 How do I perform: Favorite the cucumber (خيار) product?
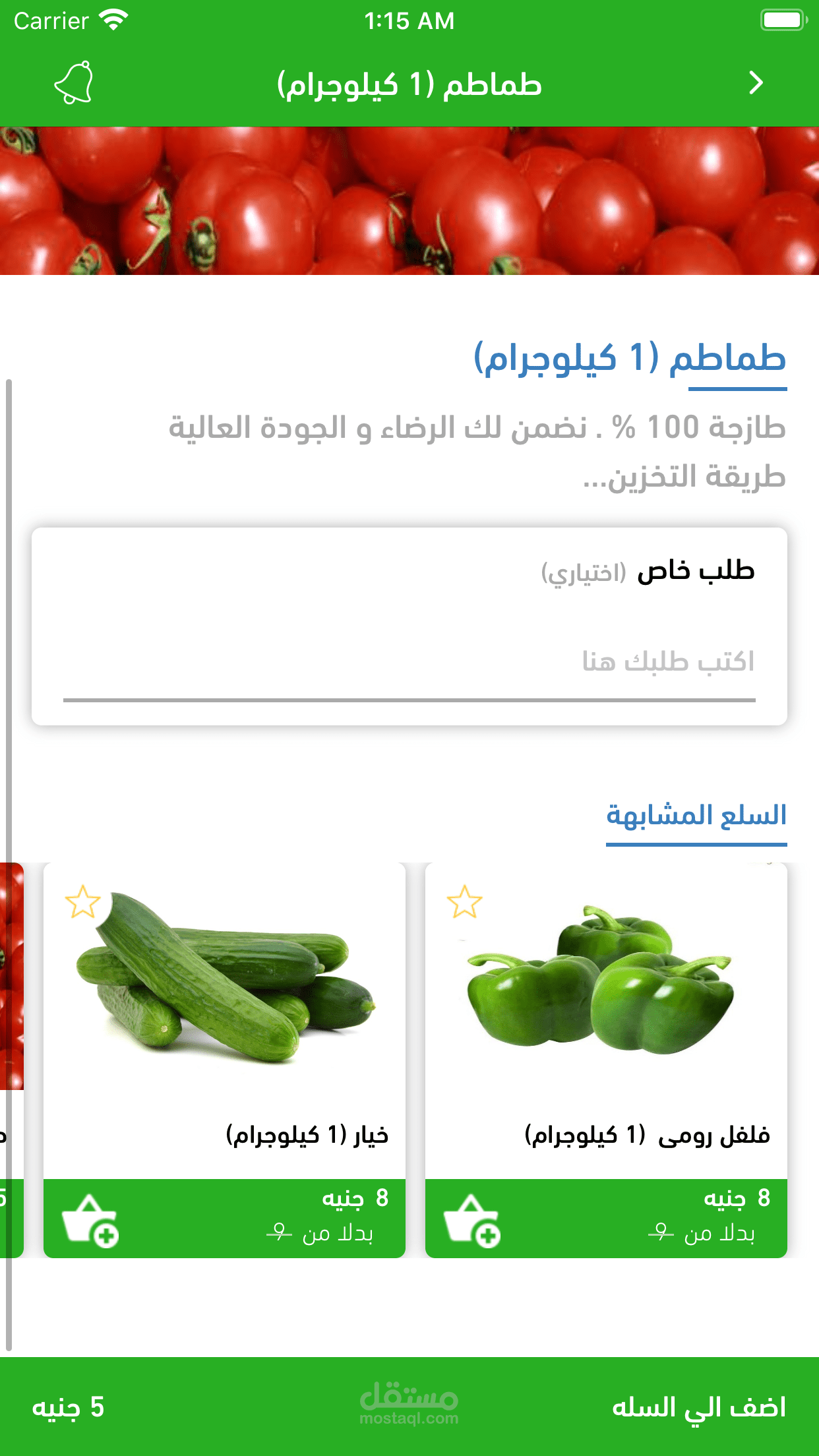83,902
